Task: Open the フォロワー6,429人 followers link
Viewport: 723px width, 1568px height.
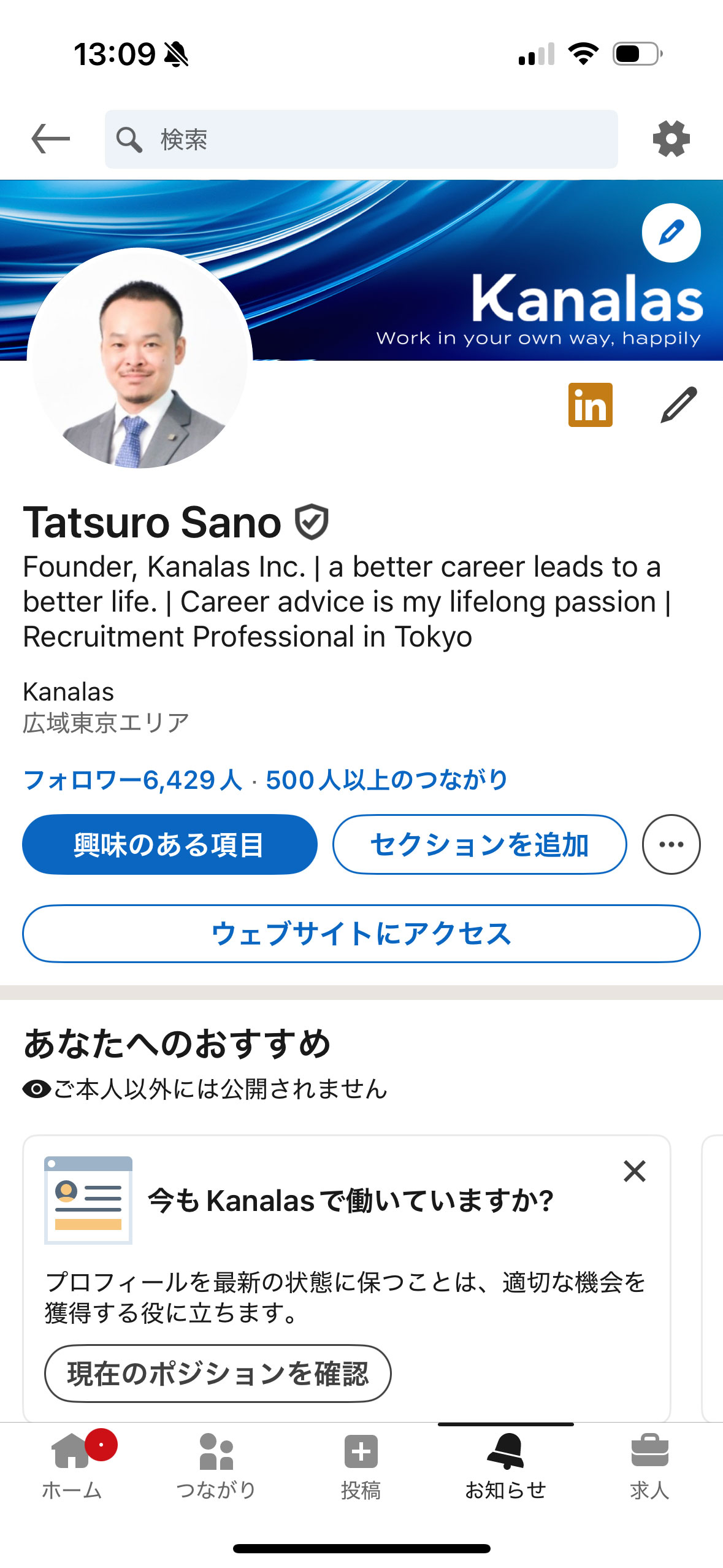Action: (132, 780)
